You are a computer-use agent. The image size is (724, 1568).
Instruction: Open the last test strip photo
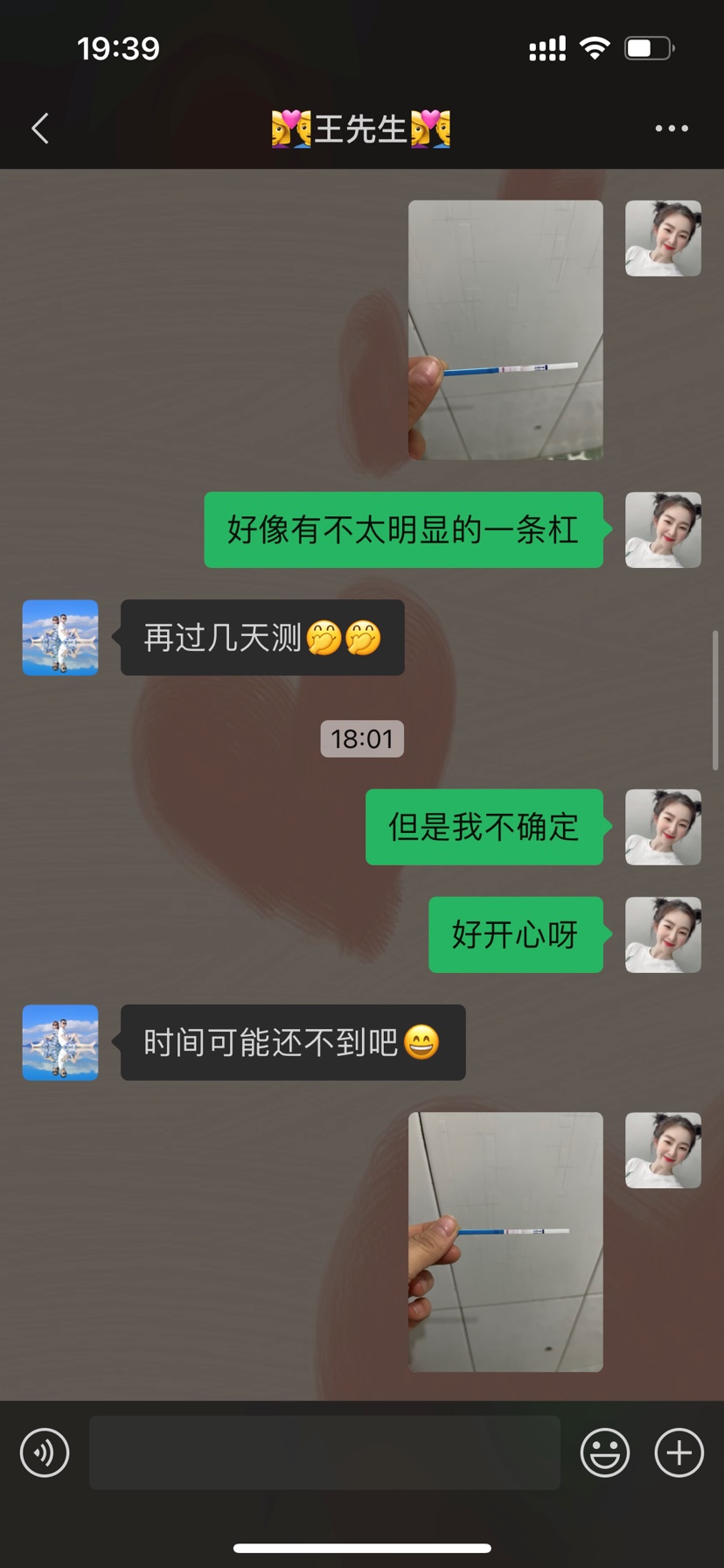(505, 1241)
